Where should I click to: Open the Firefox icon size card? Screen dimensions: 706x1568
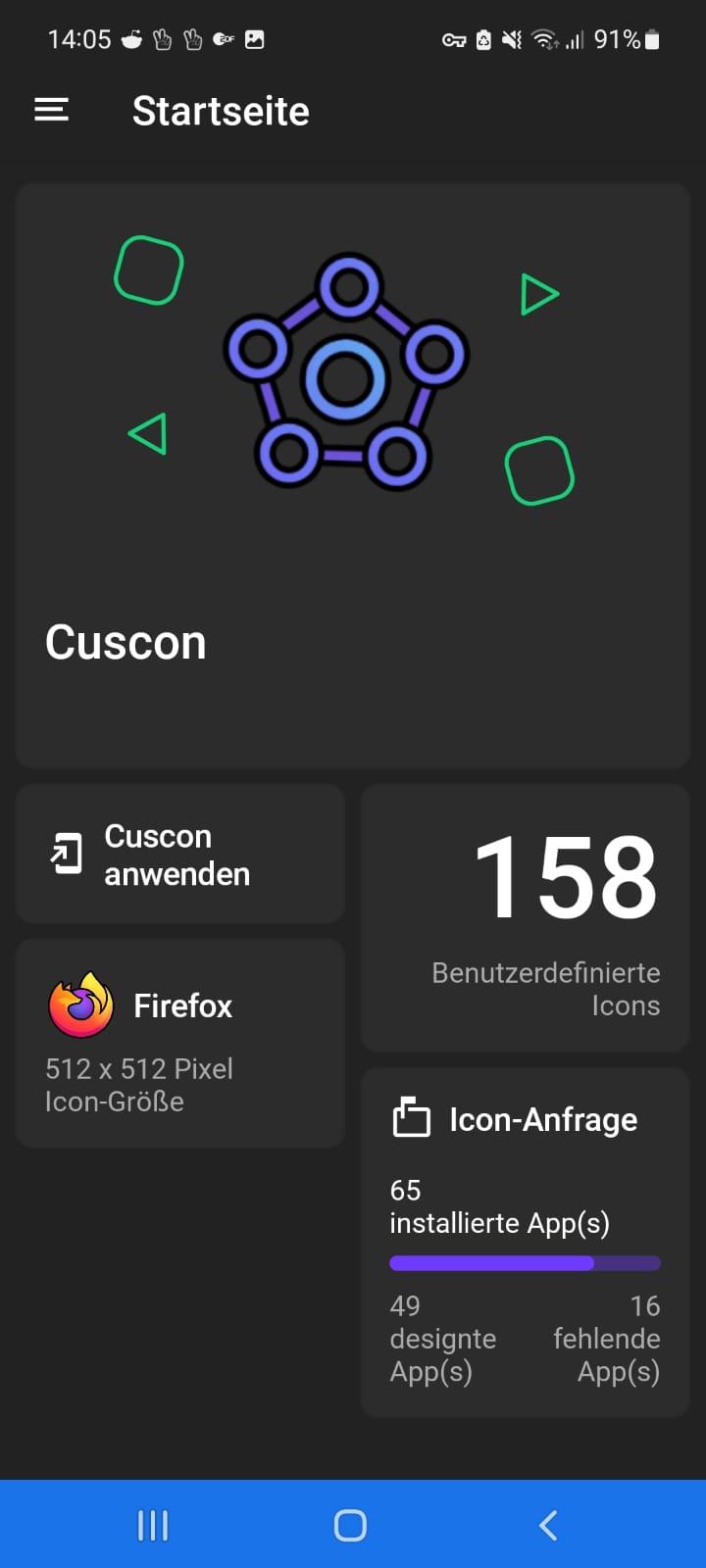point(180,1043)
